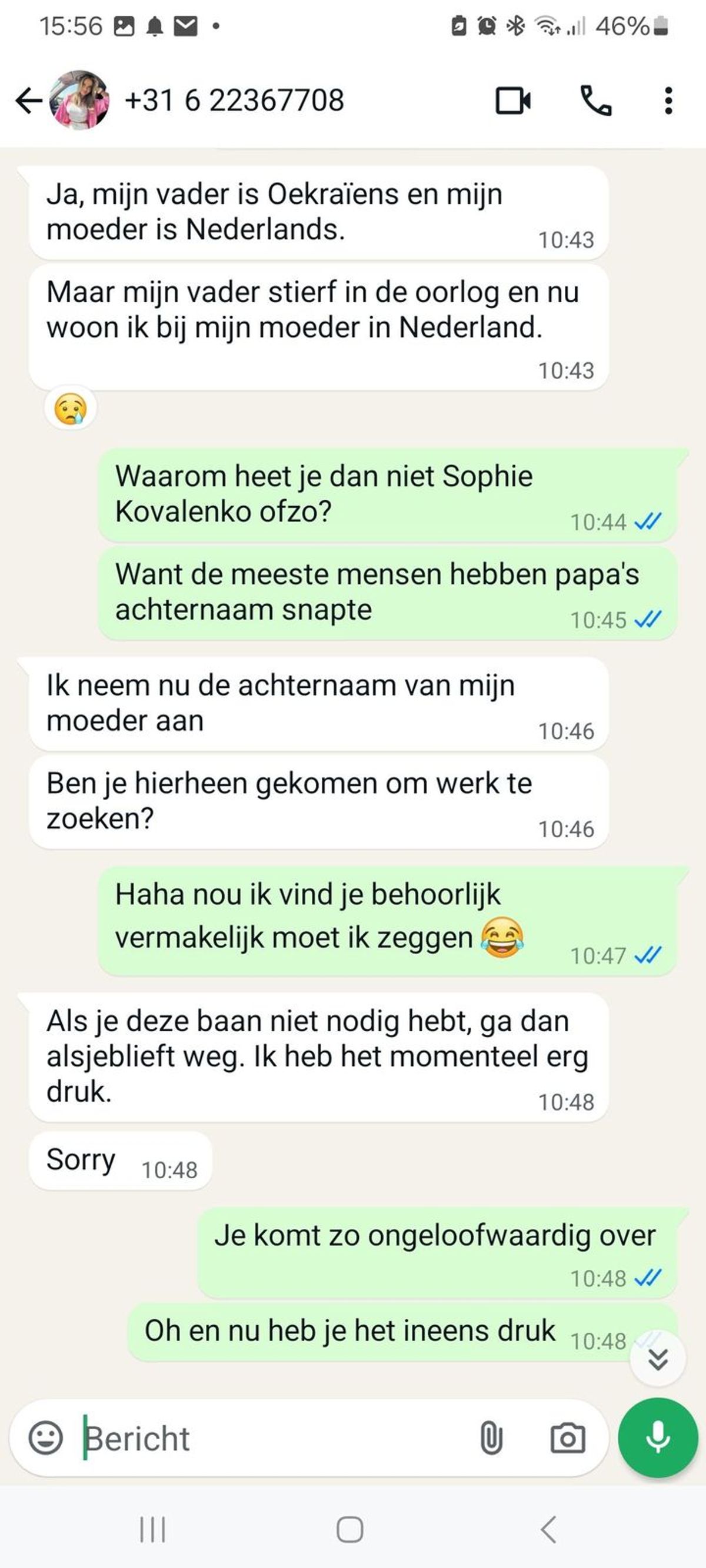Open contact info for +31 6 22367708
The height and width of the screenshot is (1568, 706).
(235, 101)
